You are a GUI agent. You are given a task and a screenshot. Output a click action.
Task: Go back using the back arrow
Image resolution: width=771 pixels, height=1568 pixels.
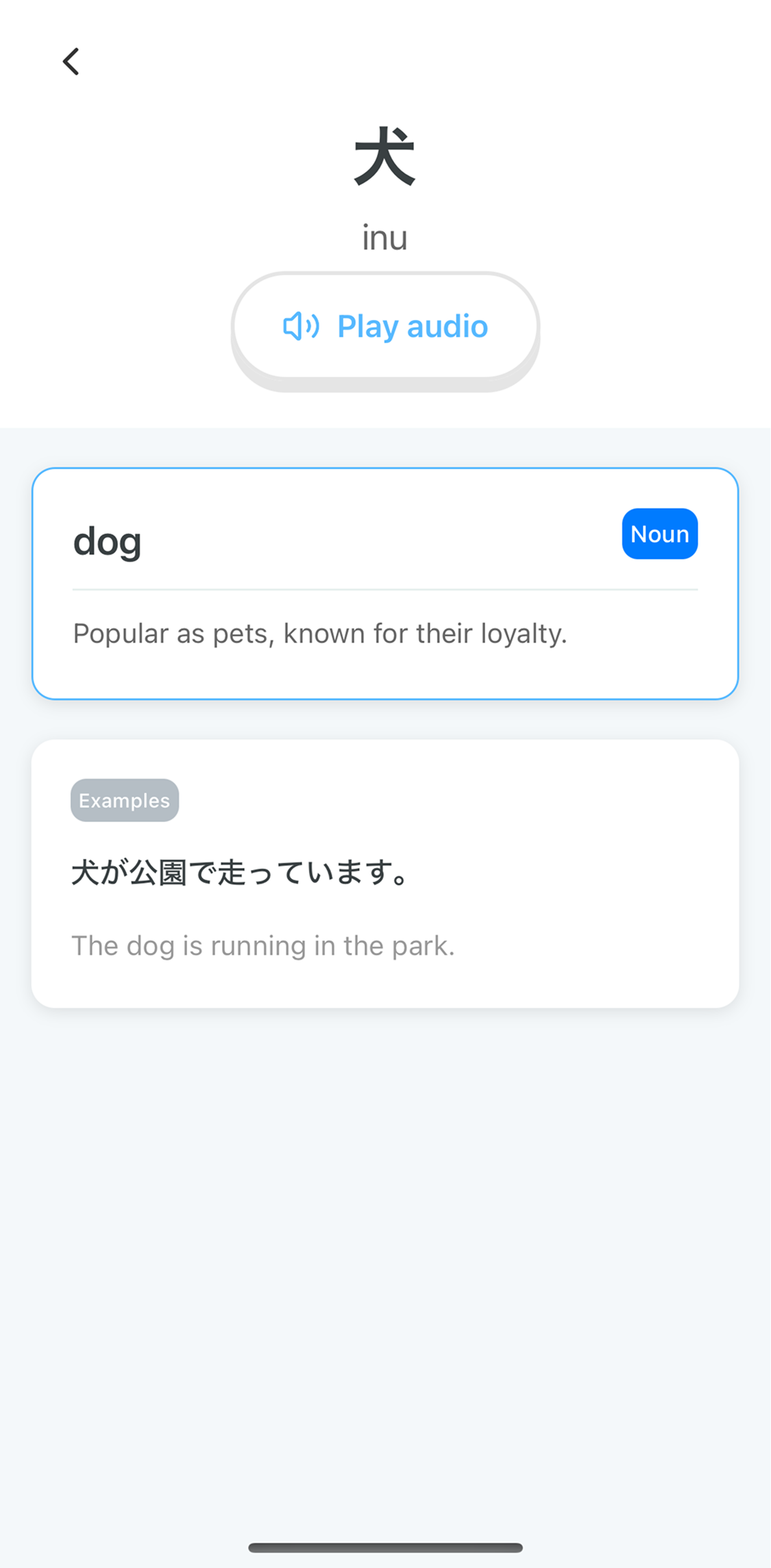(71, 62)
